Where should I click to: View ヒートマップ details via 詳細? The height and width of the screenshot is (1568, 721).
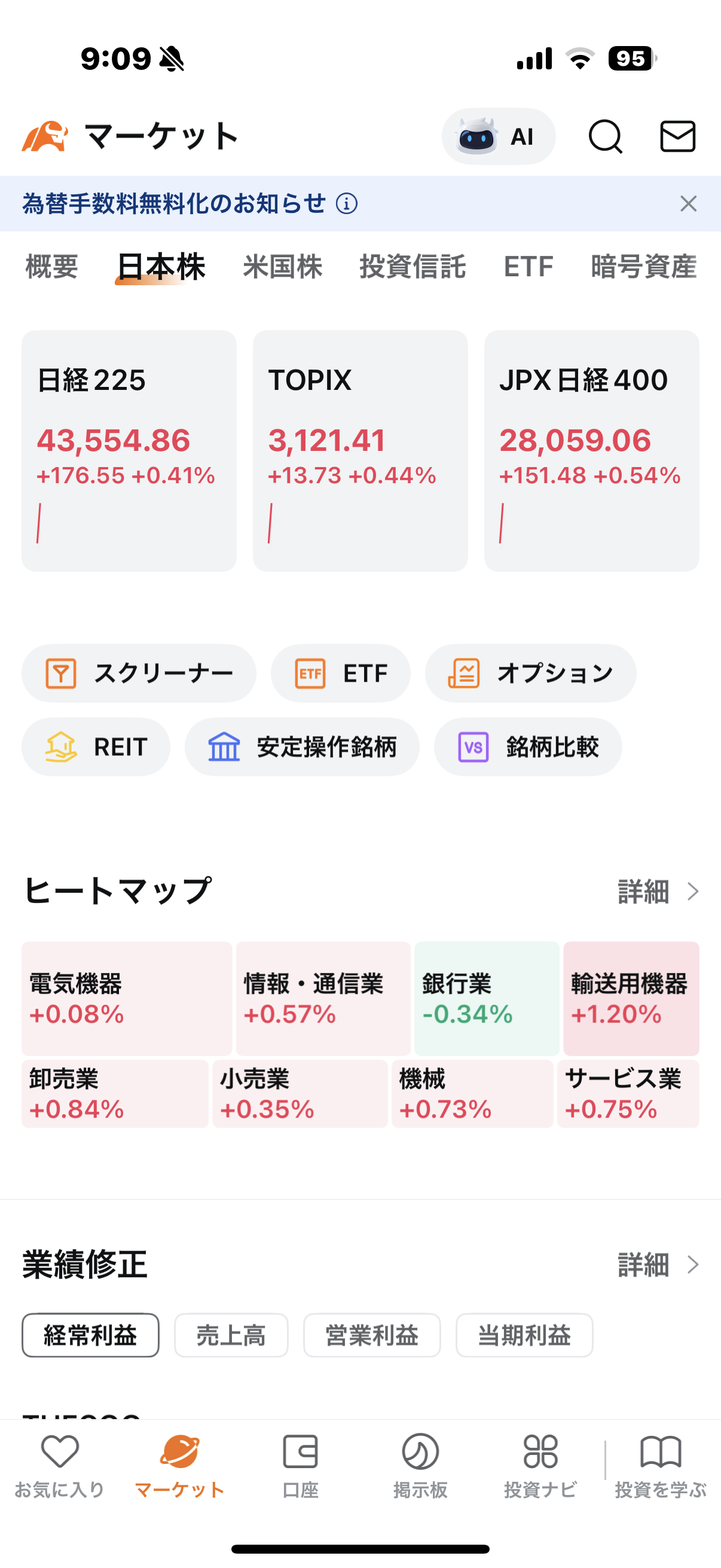[x=658, y=892]
